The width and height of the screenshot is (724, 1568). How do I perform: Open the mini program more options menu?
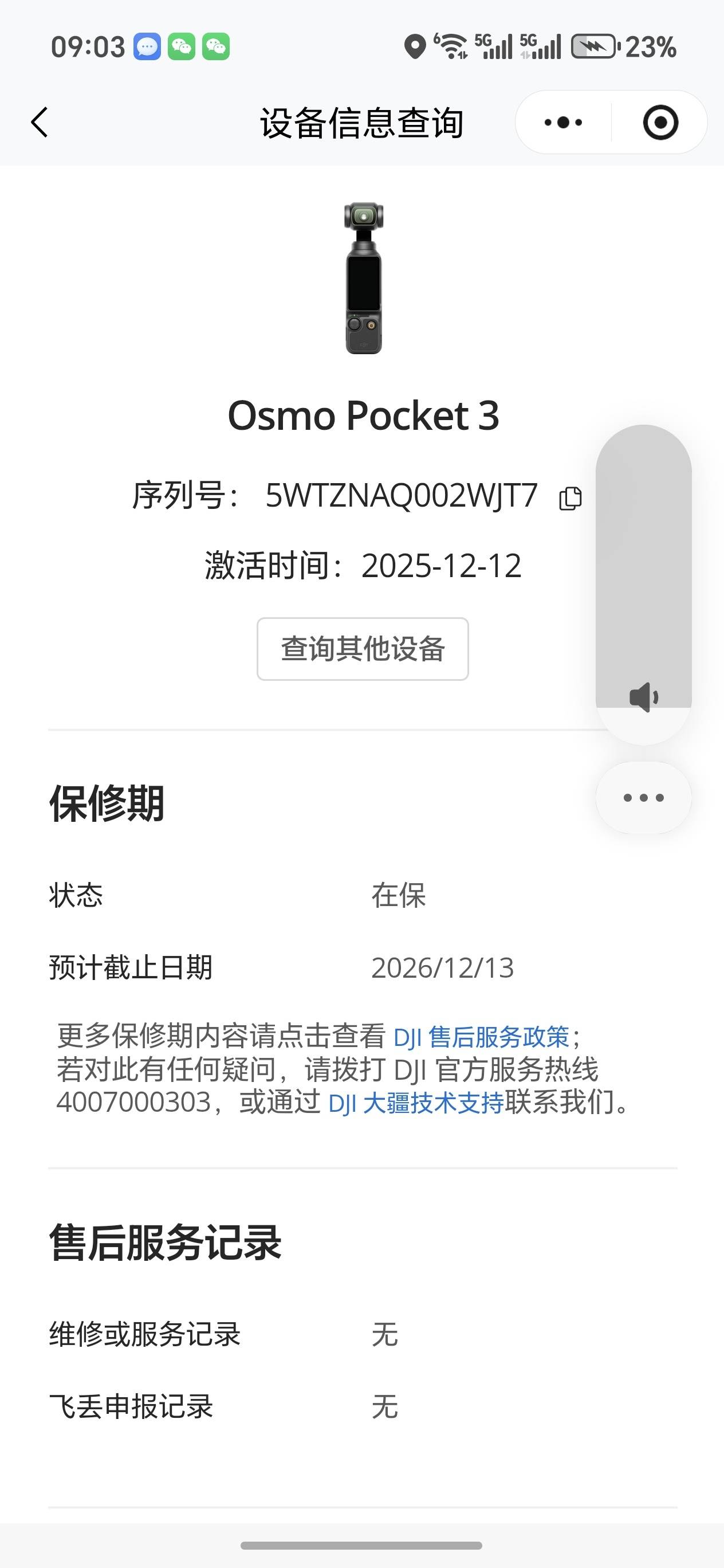tap(564, 122)
